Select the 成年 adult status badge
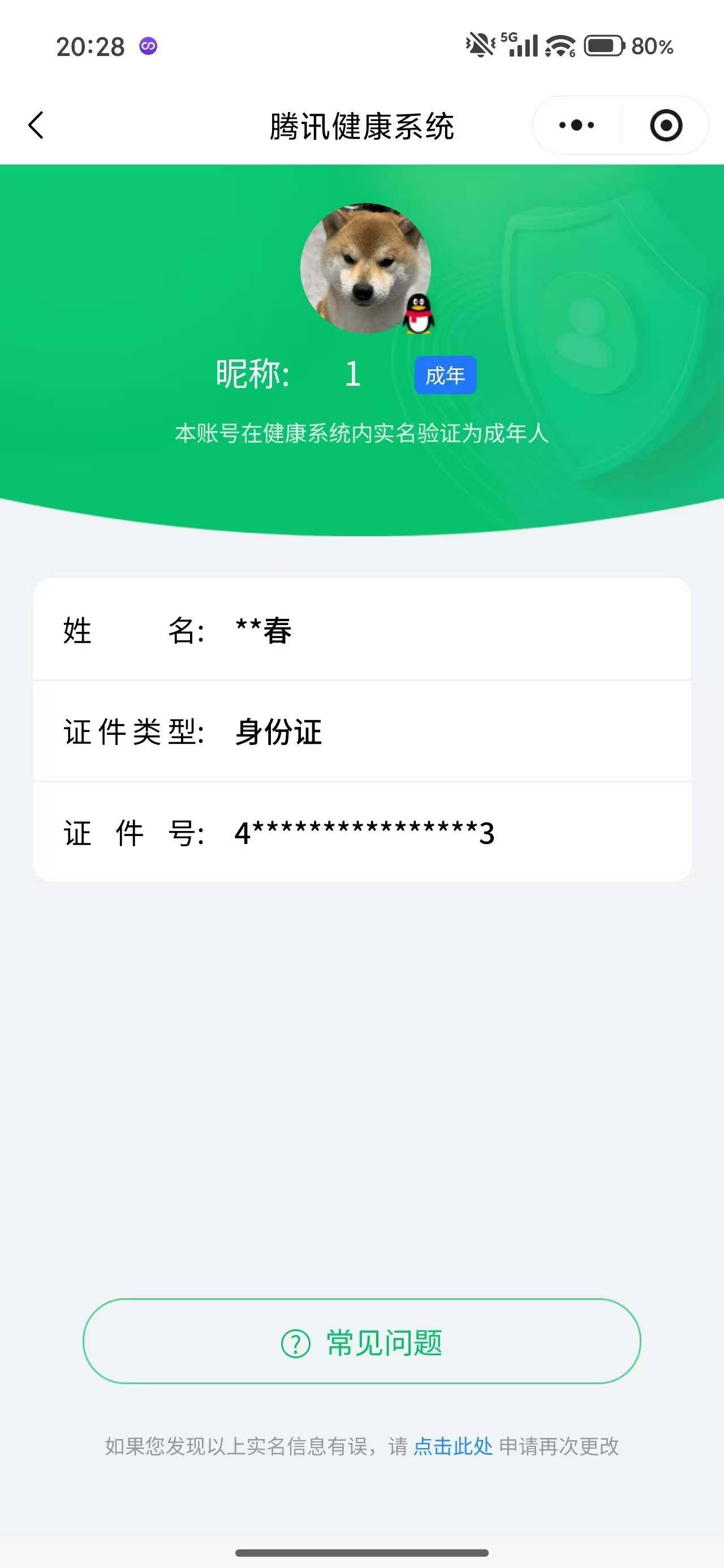Image resolution: width=724 pixels, height=1568 pixels. (x=445, y=376)
